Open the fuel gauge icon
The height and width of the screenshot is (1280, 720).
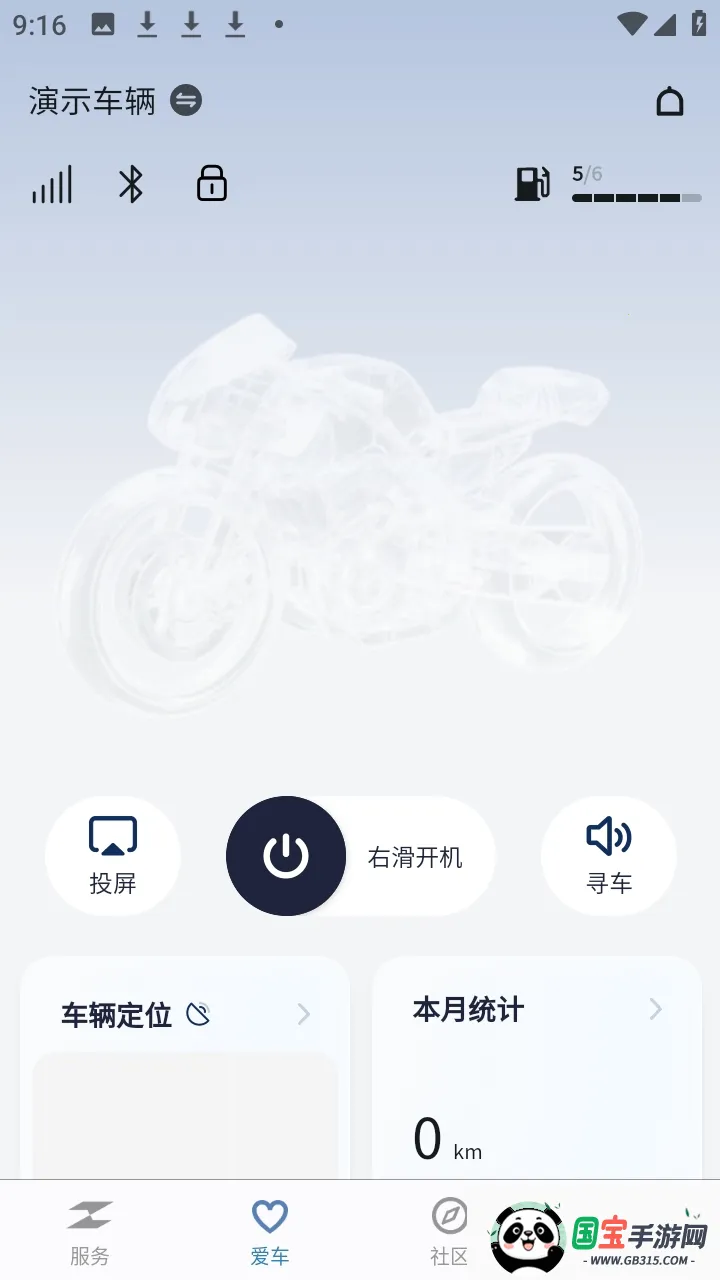pyautogui.click(x=533, y=184)
